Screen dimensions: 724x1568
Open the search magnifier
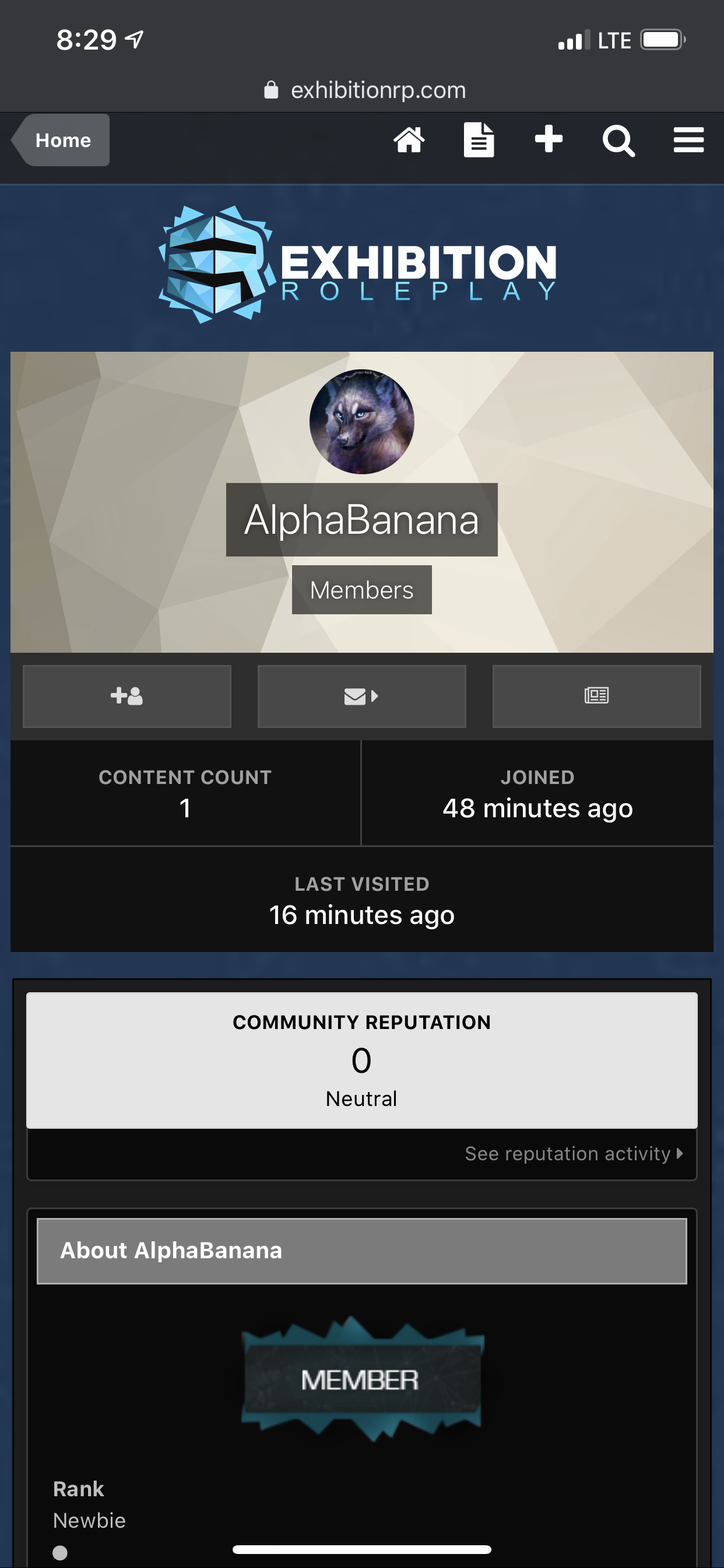click(x=618, y=141)
